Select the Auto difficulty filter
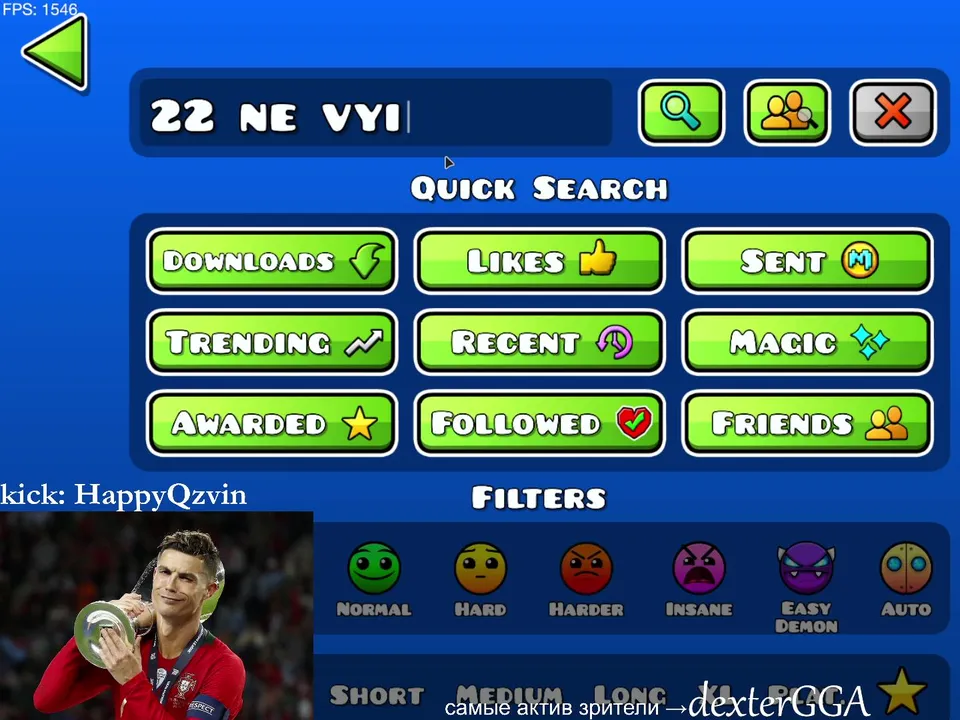Viewport: 960px width, 720px height. click(906, 571)
